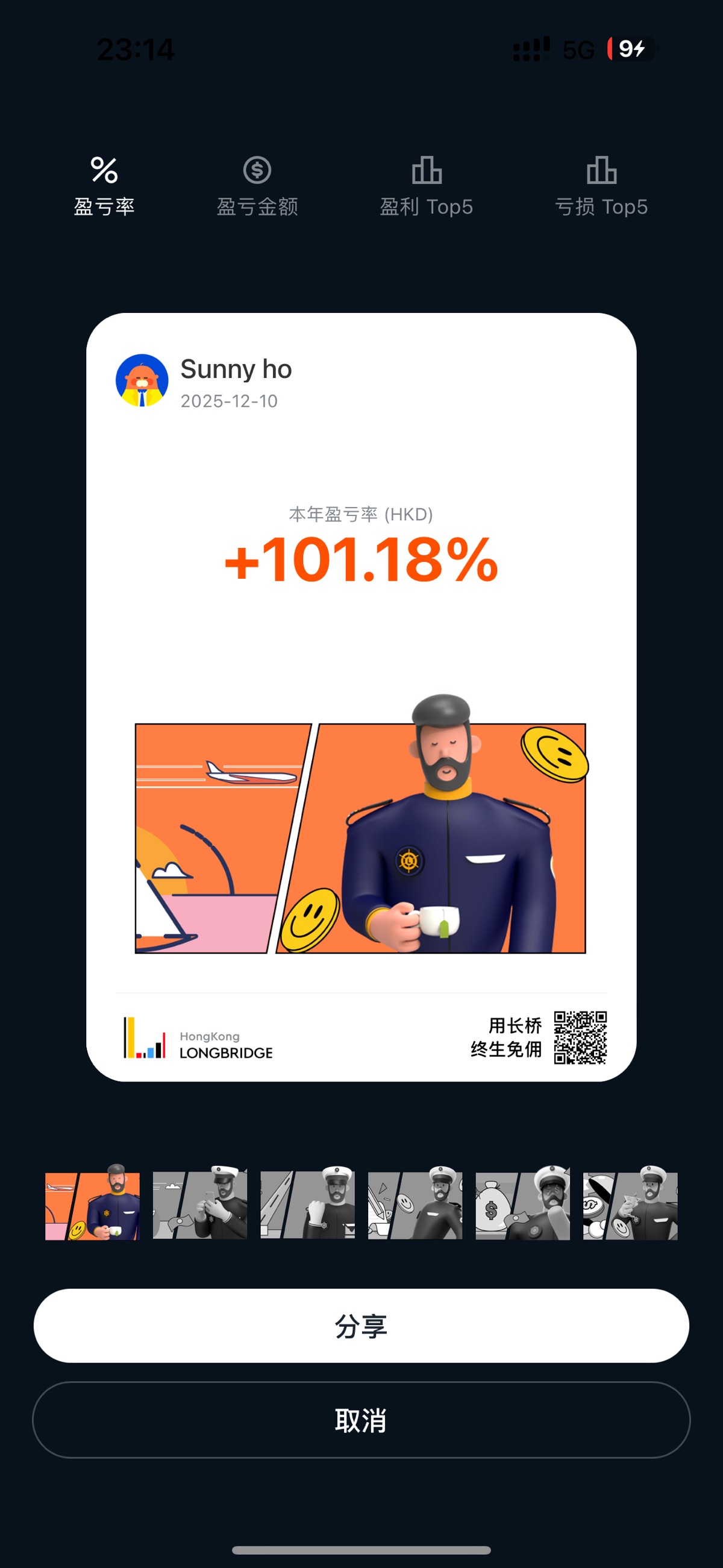Image resolution: width=723 pixels, height=1568 pixels.
Task: Tap the 盈亏金额 dollar coin icon
Action: 257,171
